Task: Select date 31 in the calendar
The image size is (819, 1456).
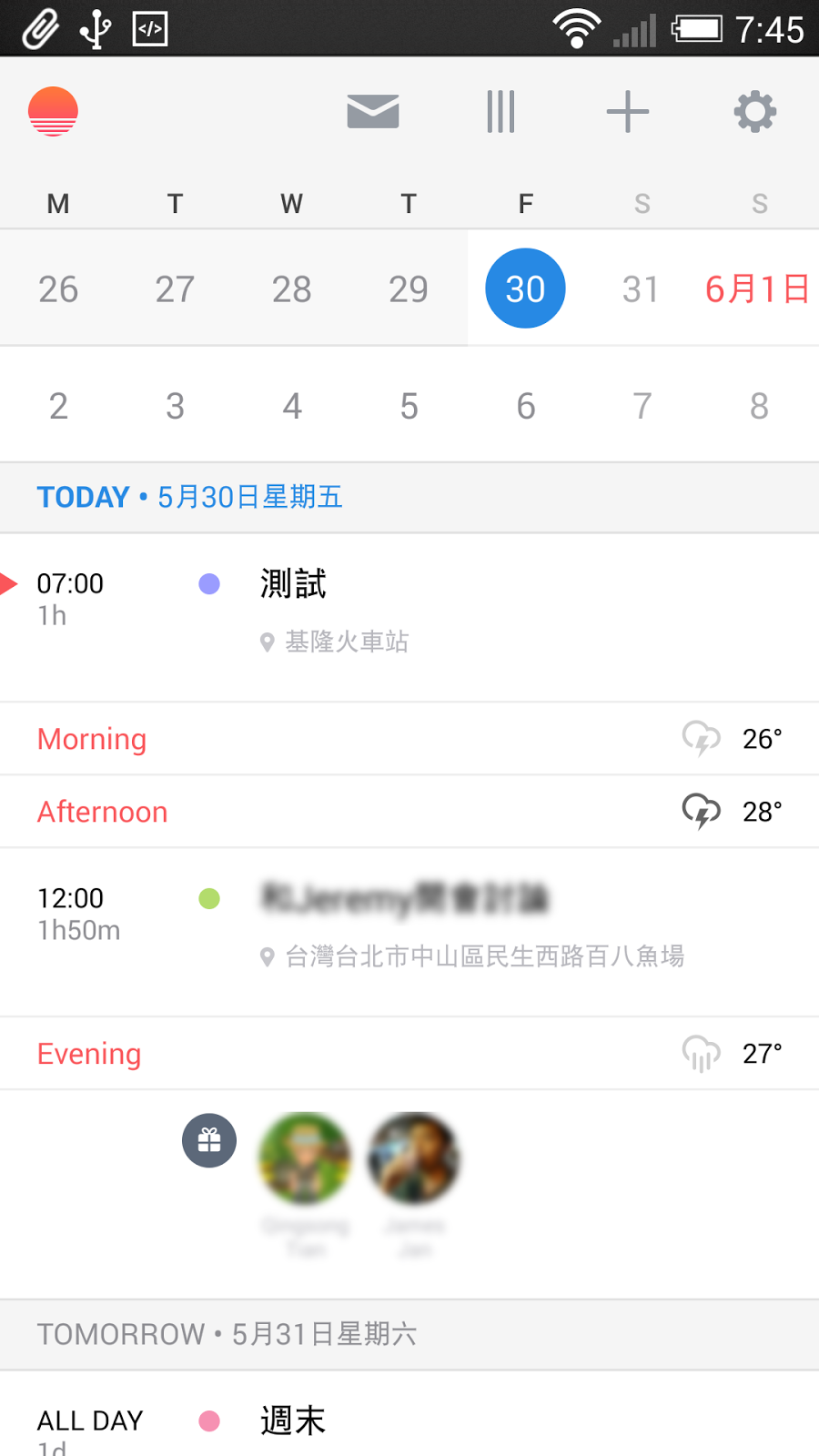Action: (641, 289)
